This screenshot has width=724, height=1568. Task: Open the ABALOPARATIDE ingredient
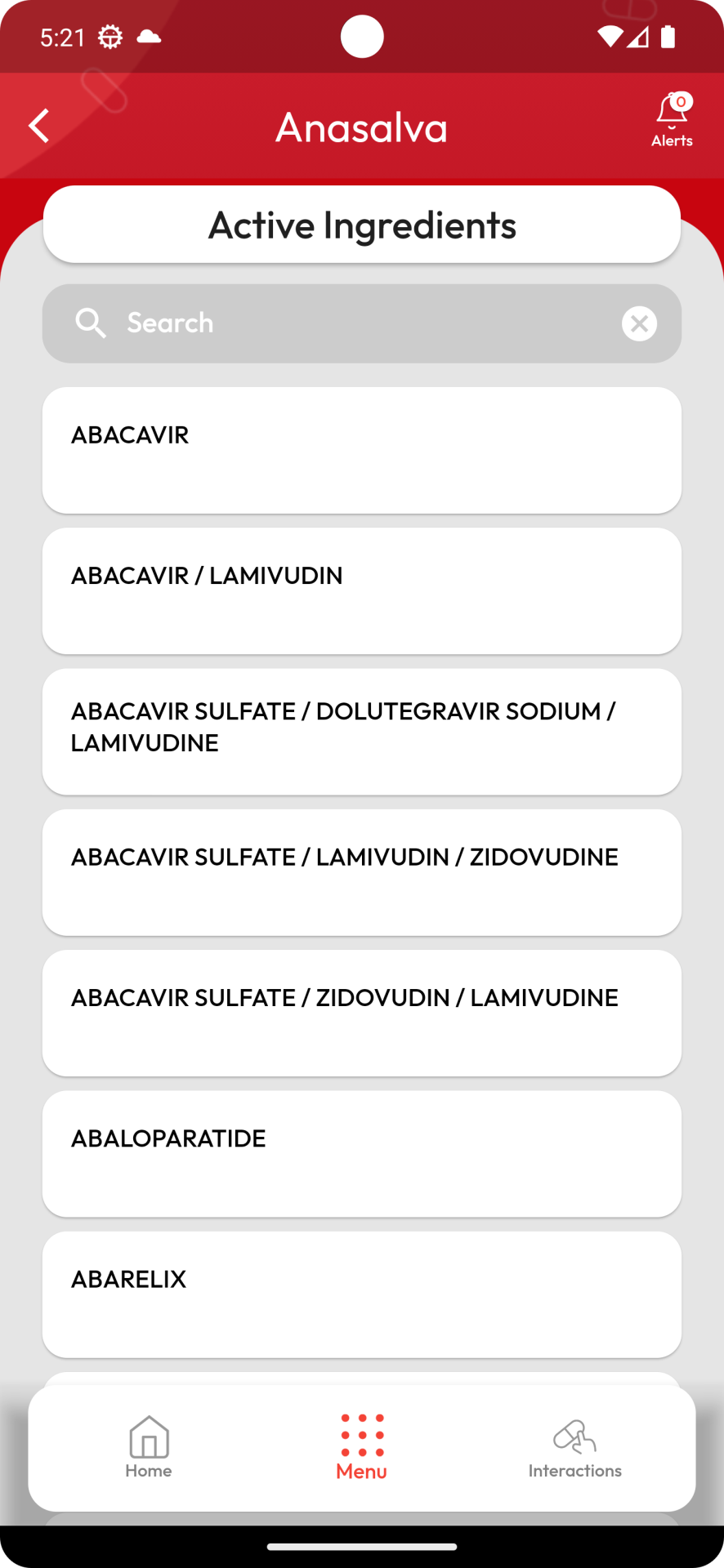click(x=362, y=1154)
